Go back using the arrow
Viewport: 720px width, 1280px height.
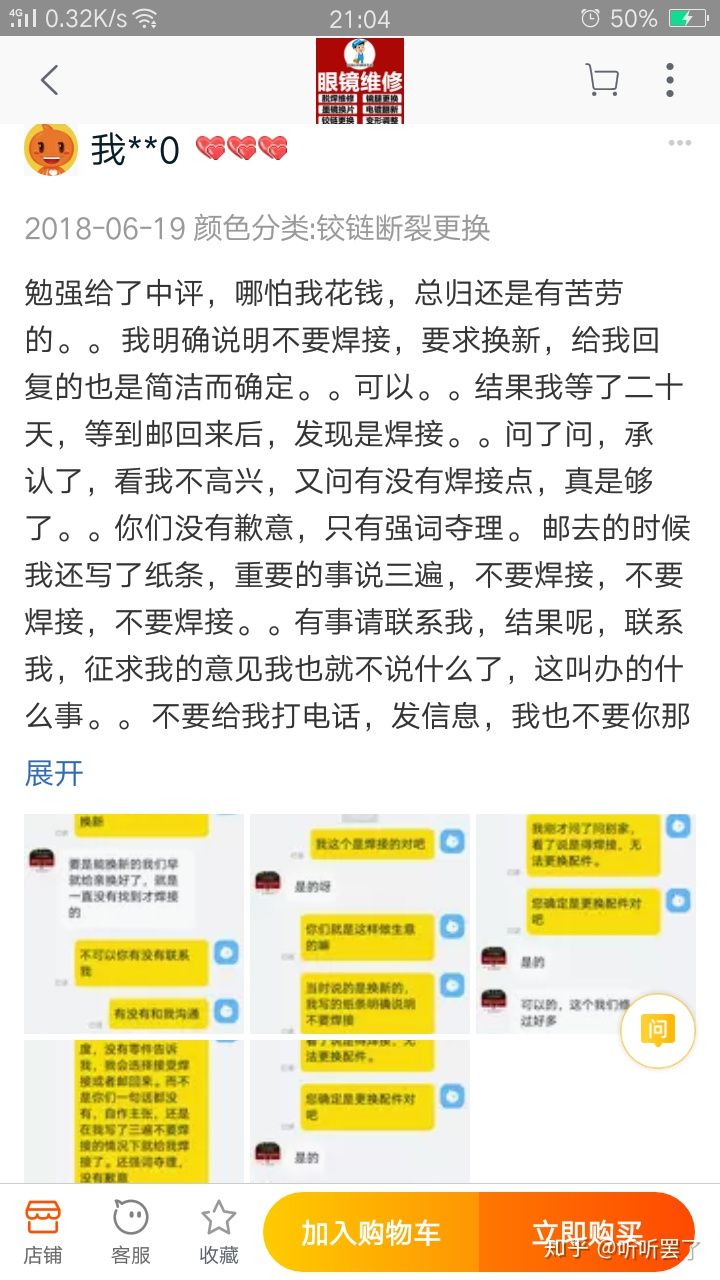(x=49, y=80)
